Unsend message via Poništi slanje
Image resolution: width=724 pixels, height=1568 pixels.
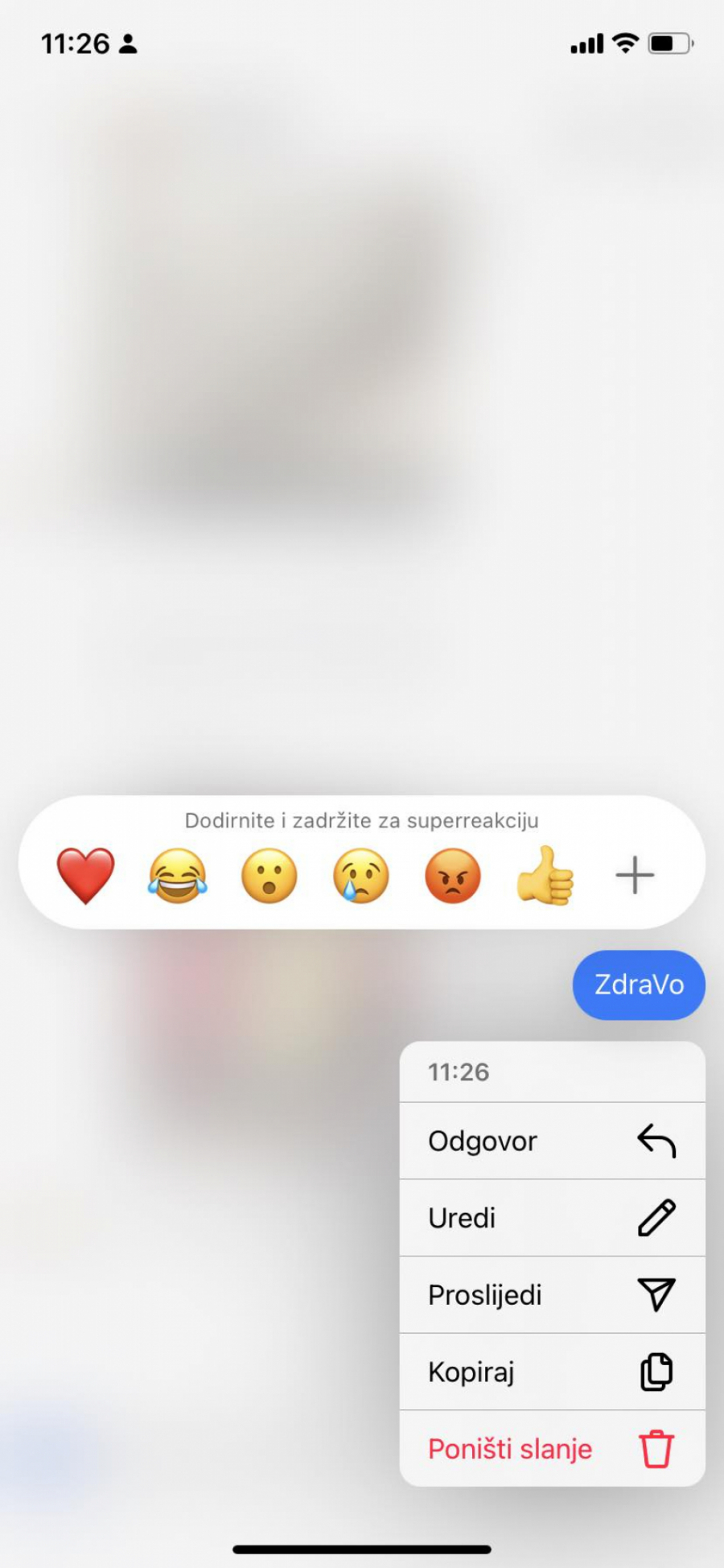coord(552,1449)
